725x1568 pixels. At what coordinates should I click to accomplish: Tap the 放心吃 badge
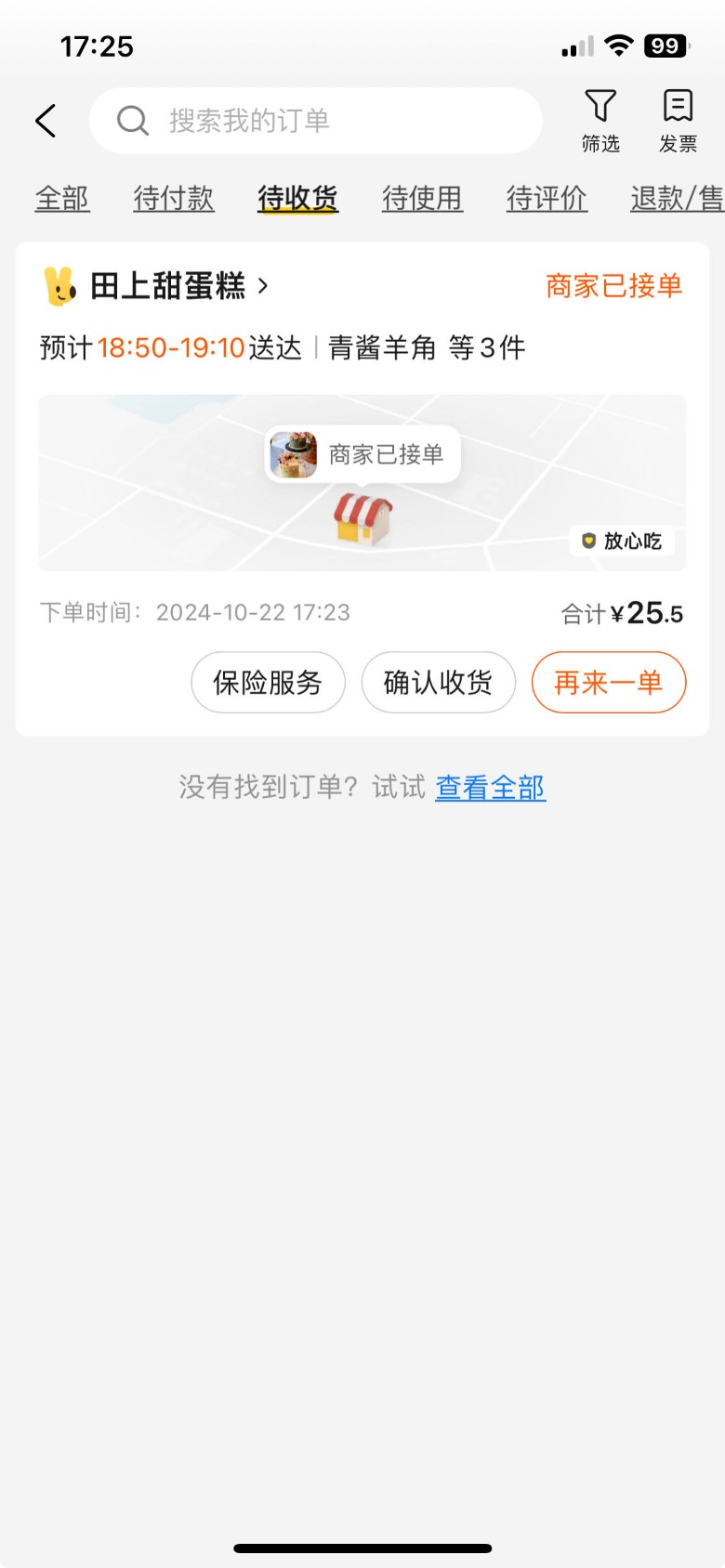pyautogui.click(x=622, y=541)
